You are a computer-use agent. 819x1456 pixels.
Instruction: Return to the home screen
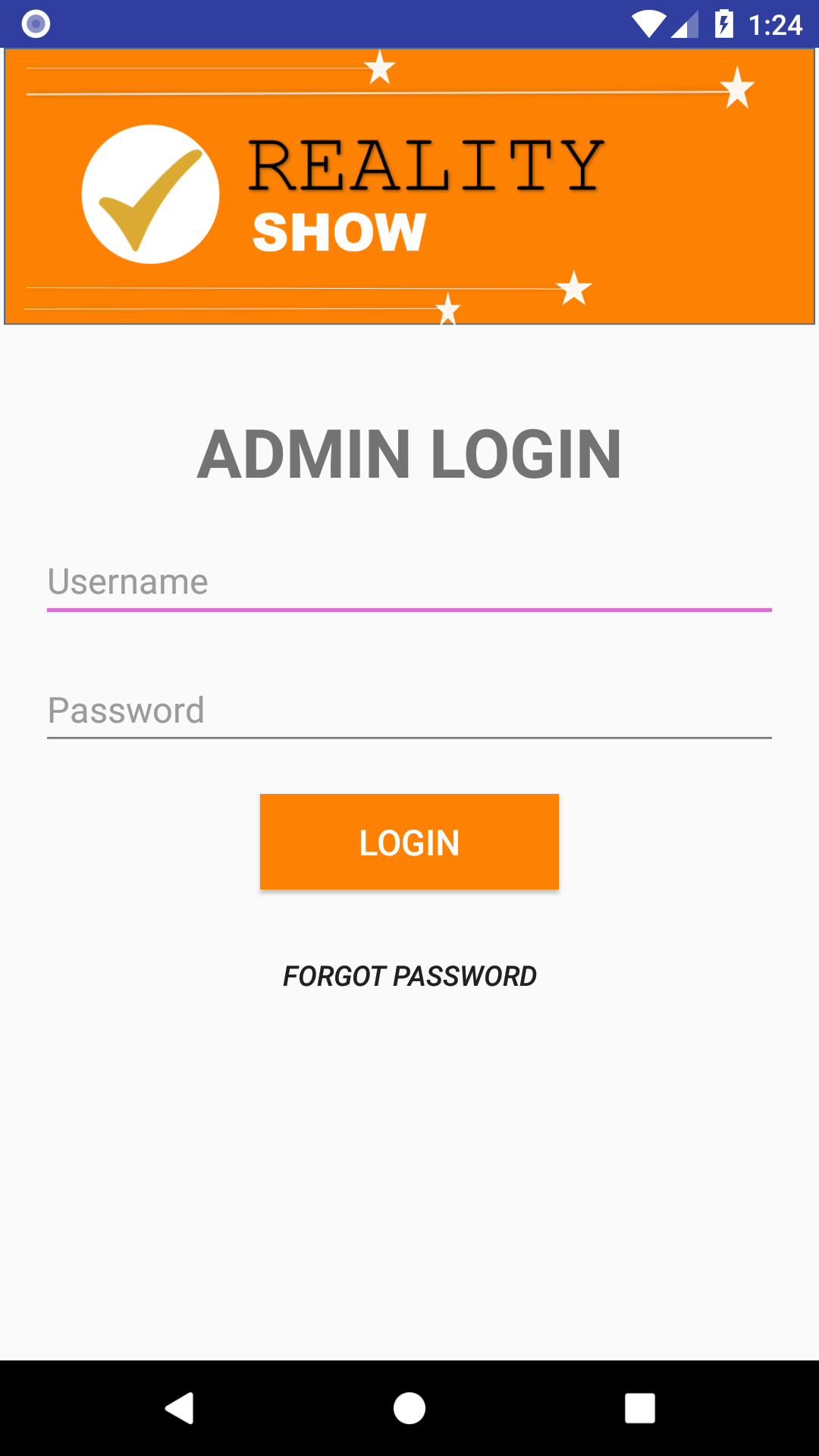(409, 1408)
